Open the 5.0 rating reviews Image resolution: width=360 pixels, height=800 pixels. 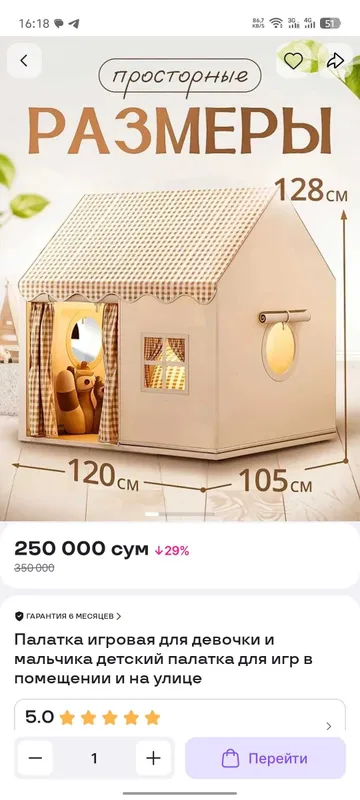point(179,718)
